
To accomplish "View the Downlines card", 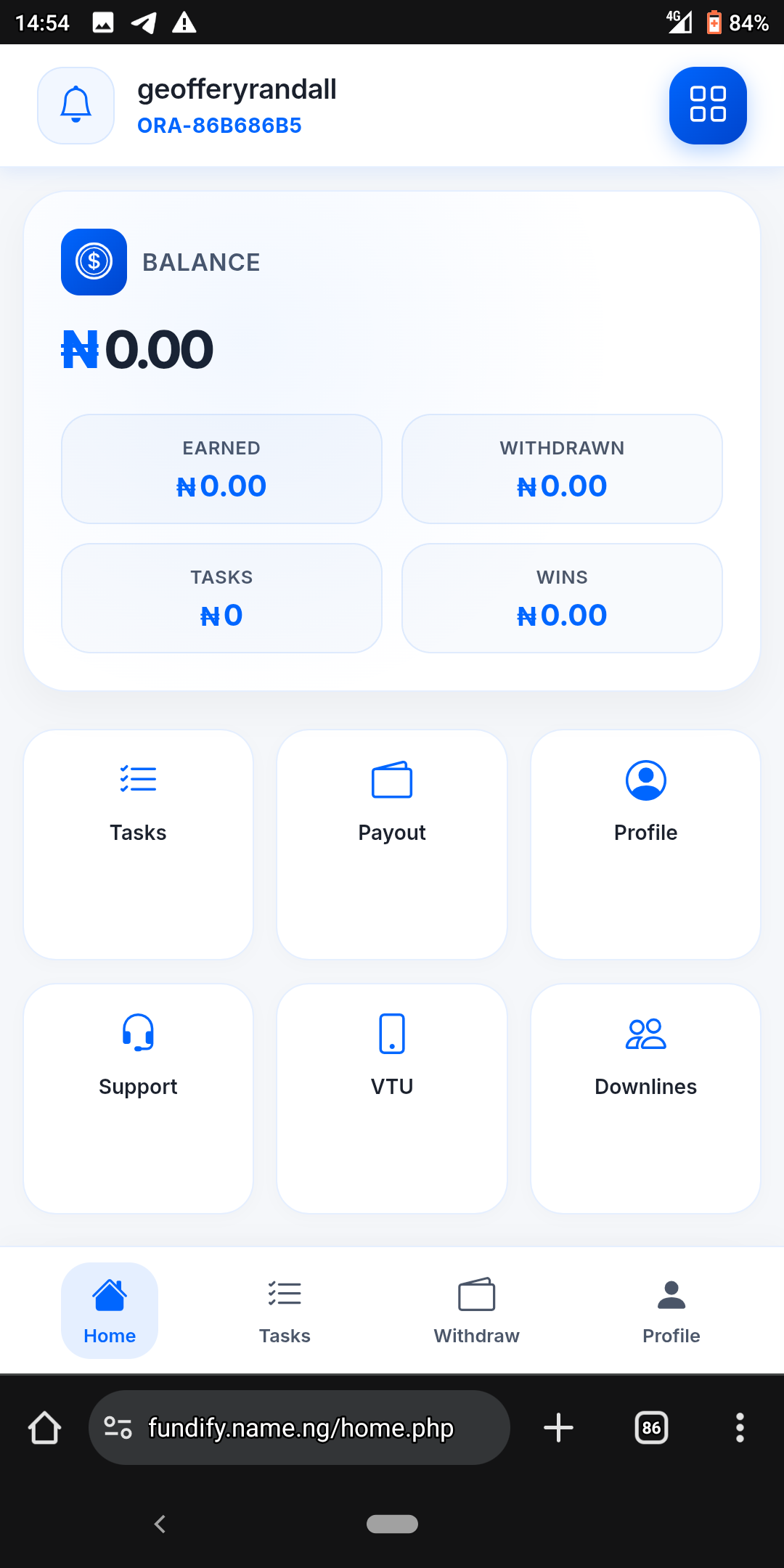I will pyautogui.click(x=645, y=1098).
